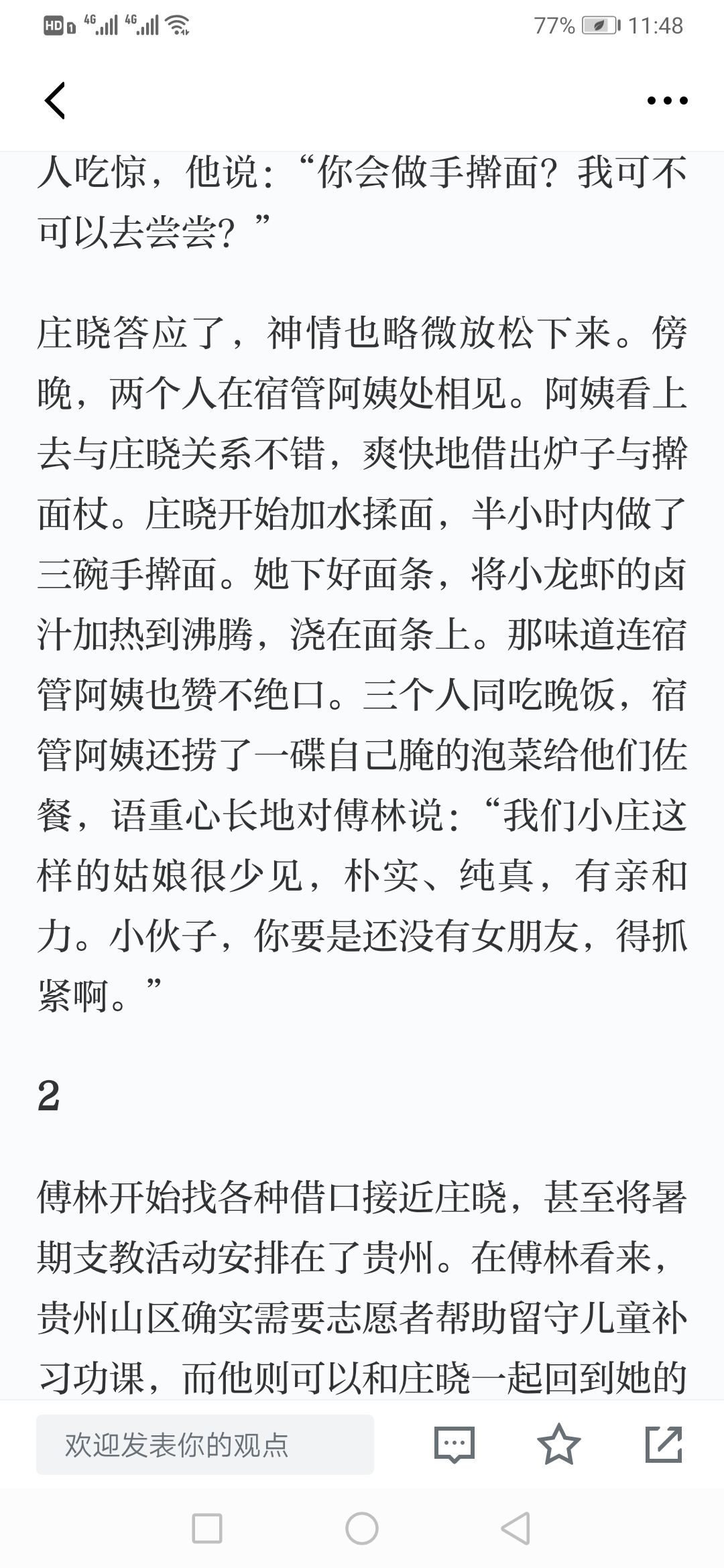Viewport: 724px width, 1568px height.
Task: Tap the system home button
Action: tap(362, 1529)
